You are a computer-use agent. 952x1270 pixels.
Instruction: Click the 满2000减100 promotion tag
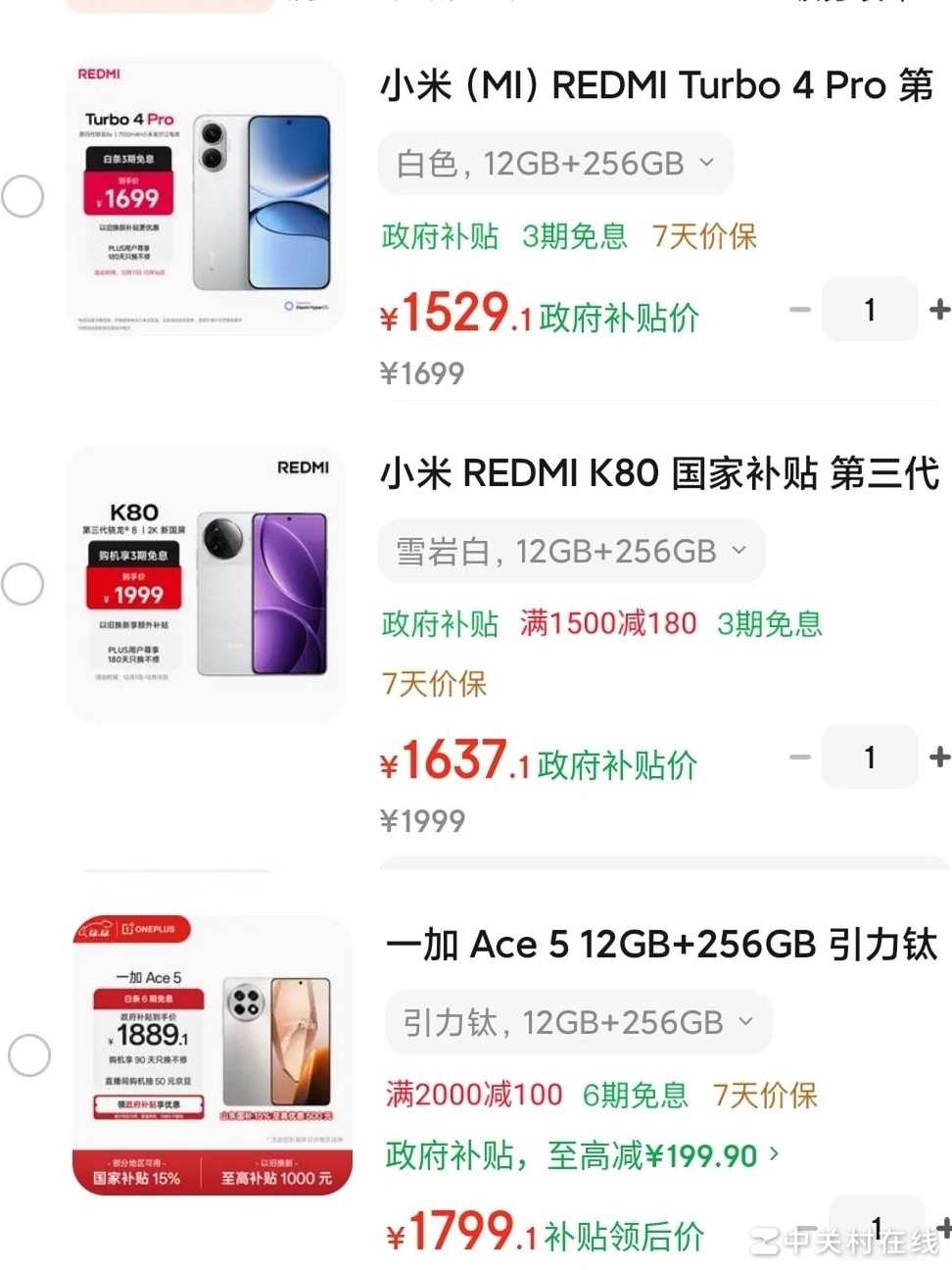pos(474,1095)
